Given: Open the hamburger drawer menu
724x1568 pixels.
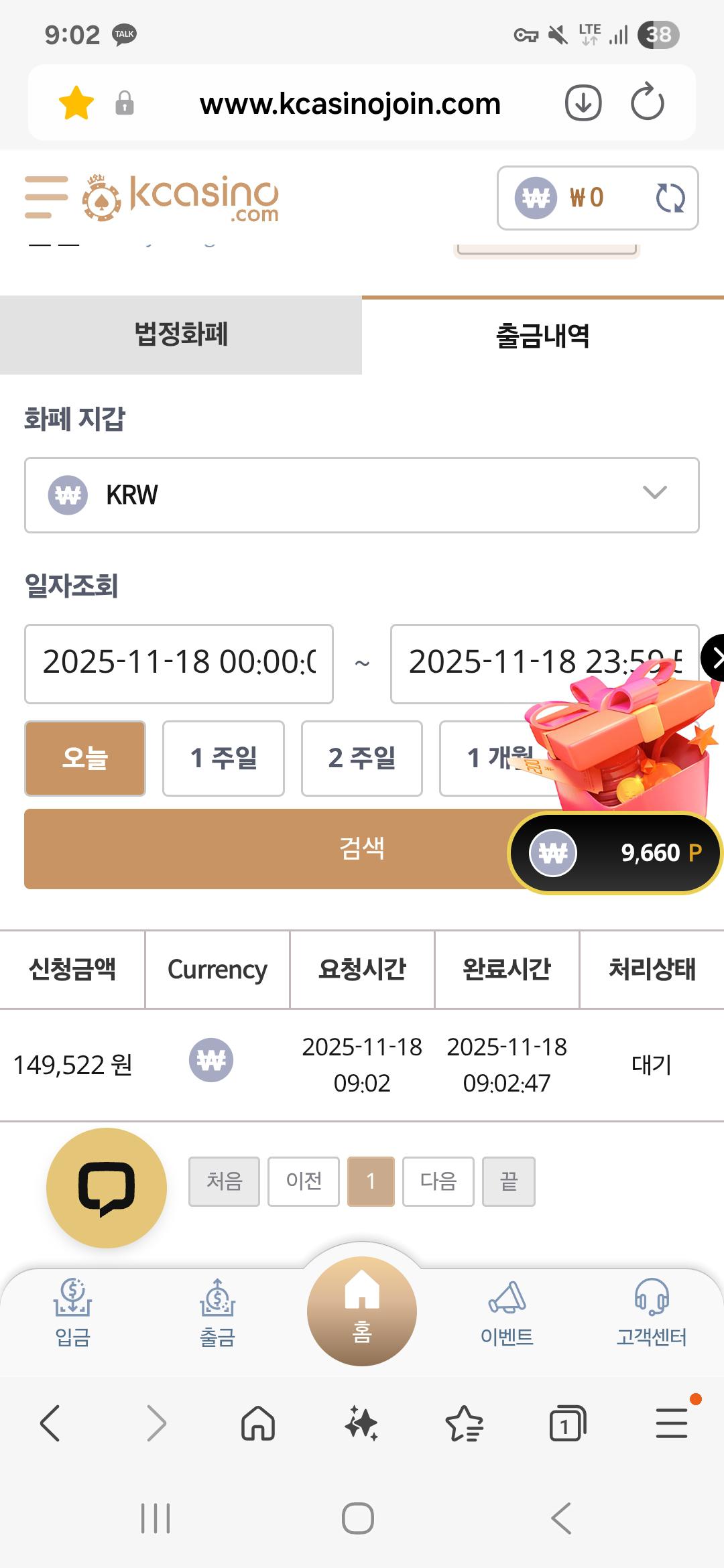Looking at the screenshot, I should pos(46,197).
